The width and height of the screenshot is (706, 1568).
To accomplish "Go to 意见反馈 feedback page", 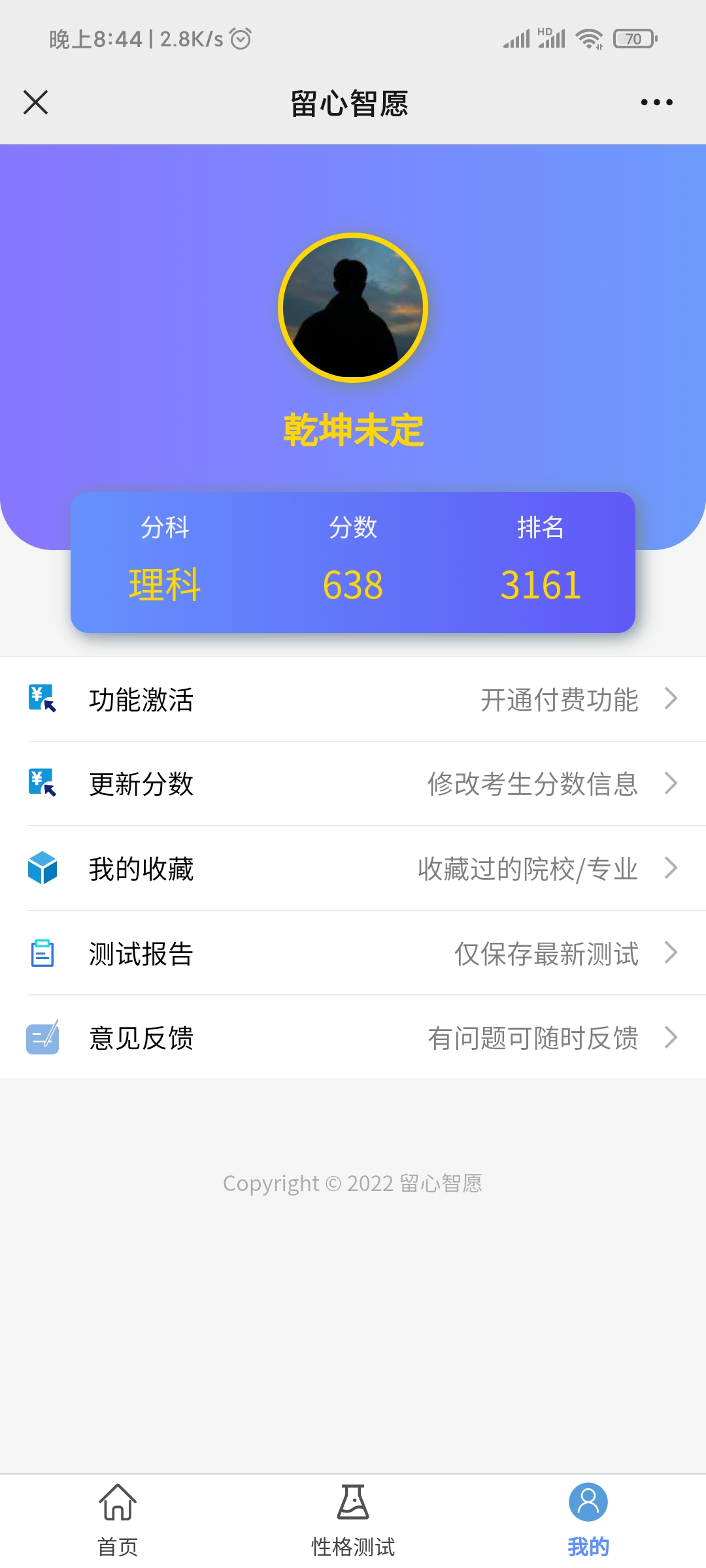I will pos(353,1037).
